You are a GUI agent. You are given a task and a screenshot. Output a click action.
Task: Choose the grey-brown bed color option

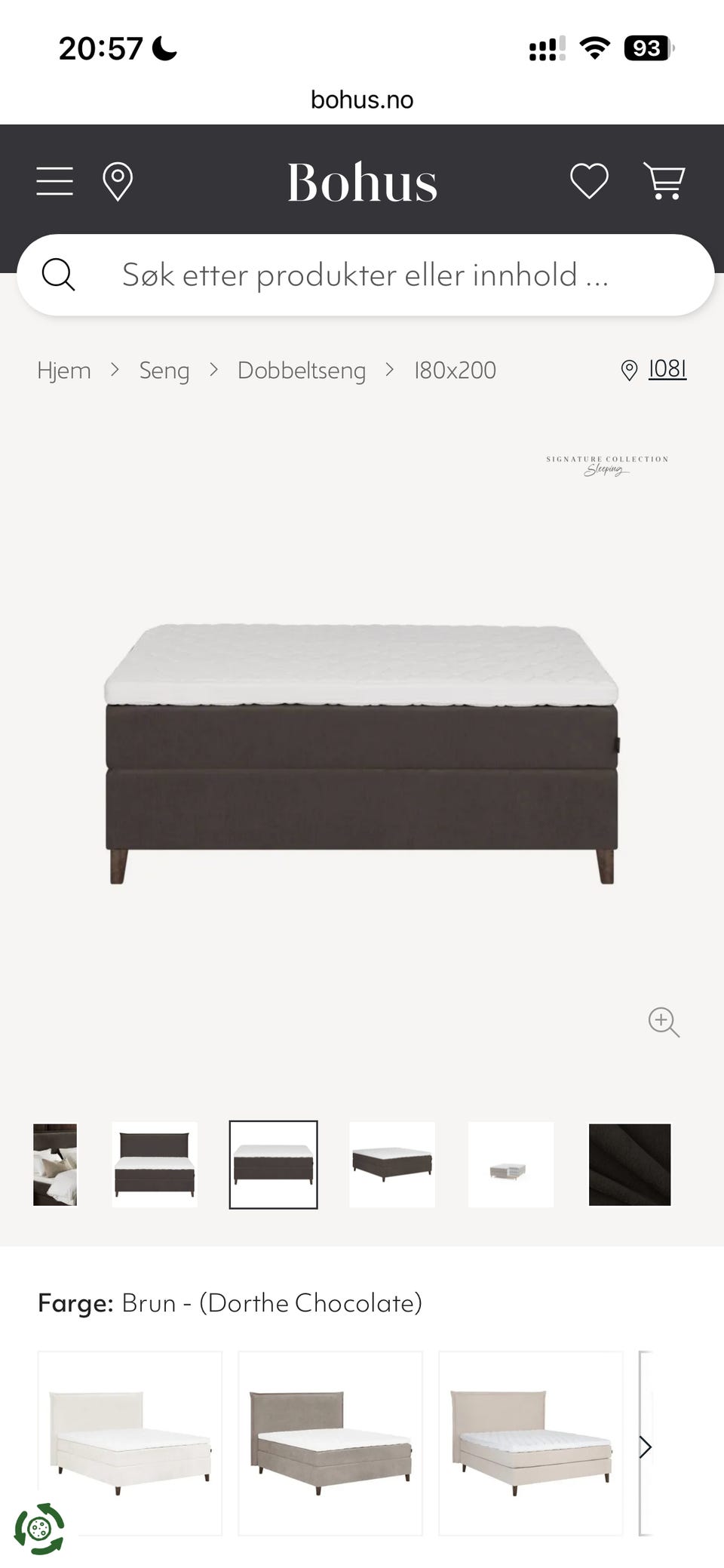pyautogui.click(x=330, y=1443)
